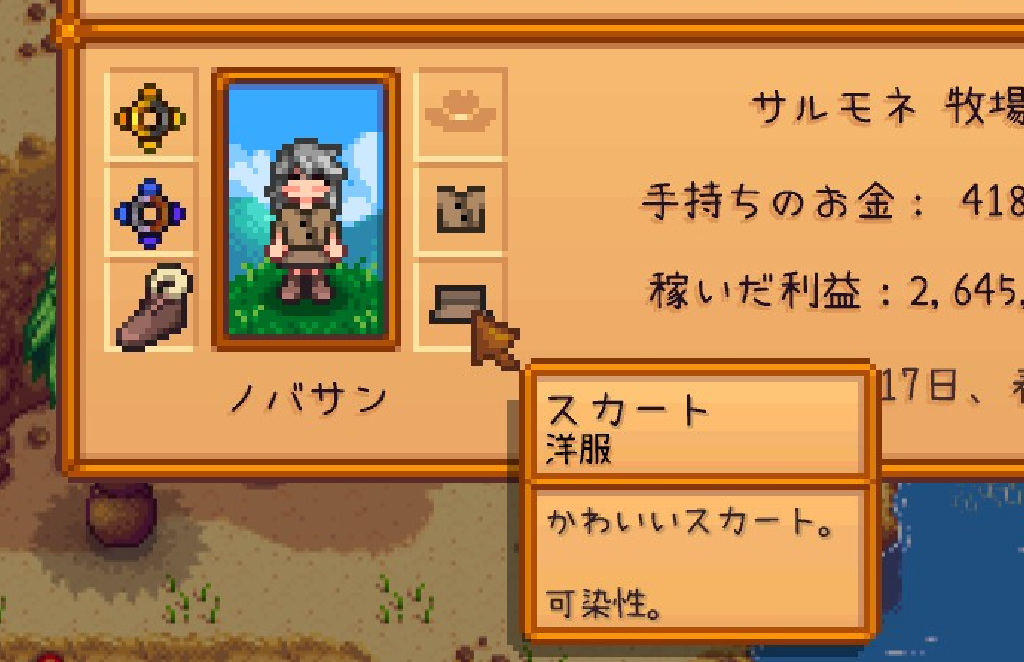Select the blue ring in the second ring slot
The height and width of the screenshot is (662, 1024).
[x=150, y=212]
